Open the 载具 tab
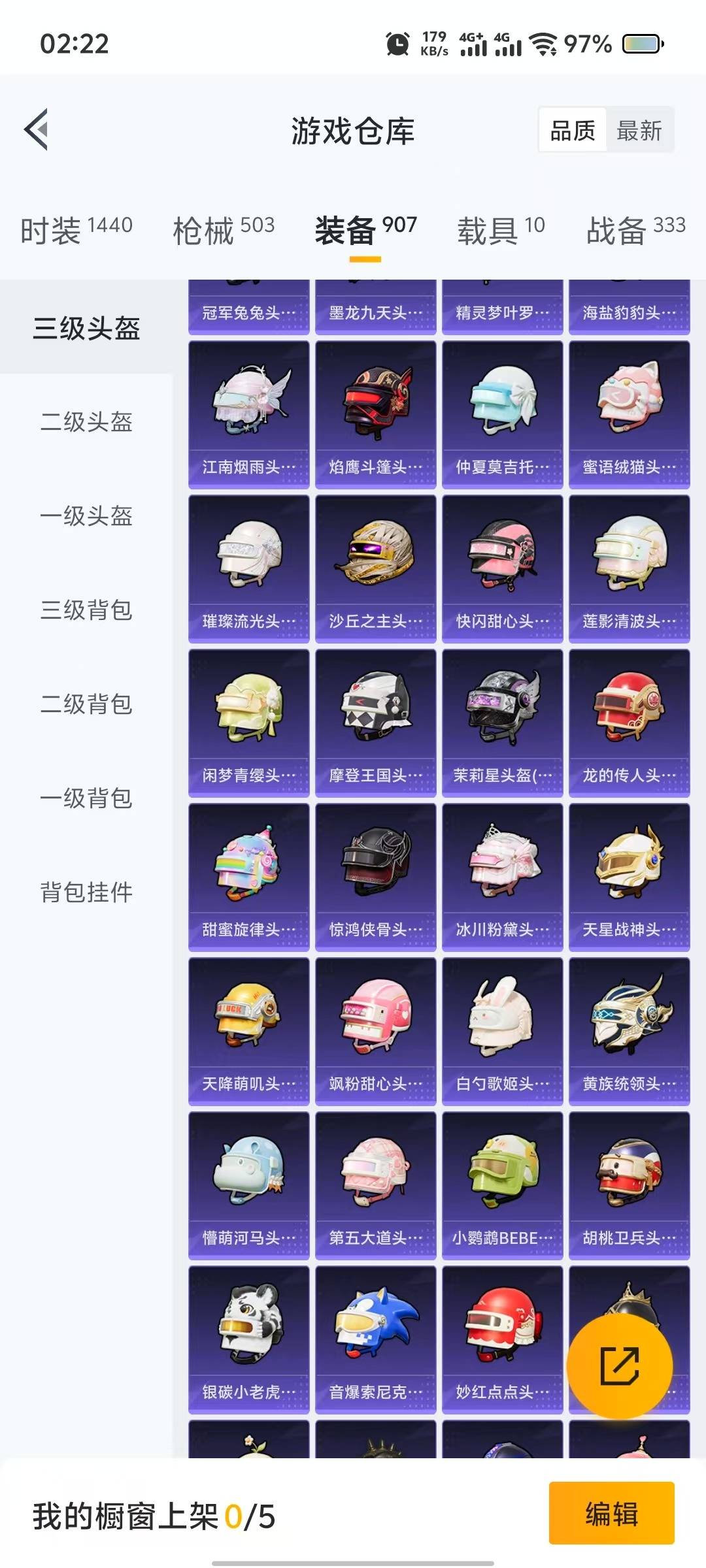Viewport: 706px width, 1568px height. click(501, 230)
